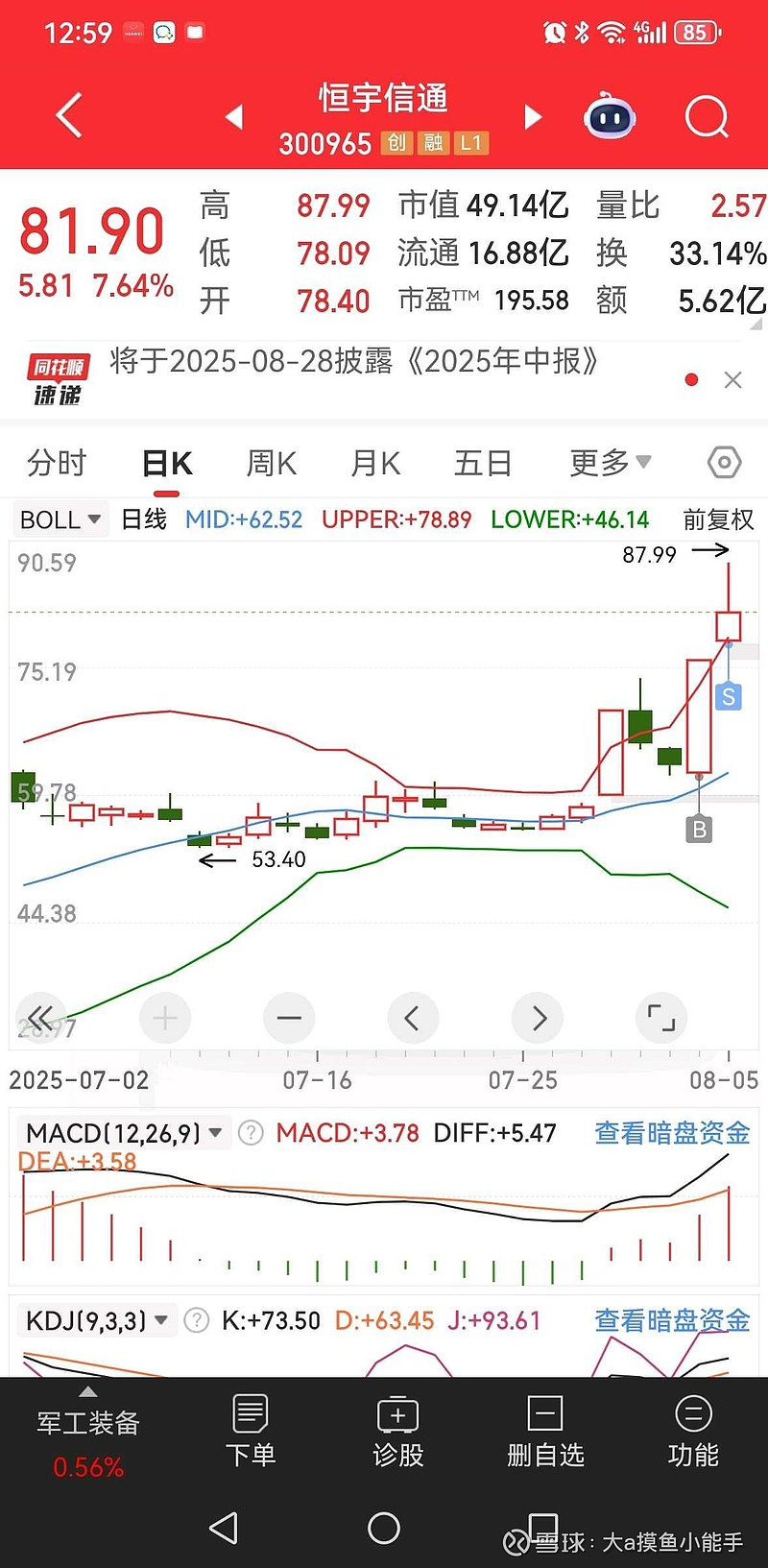The width and height of the screenshot is (768, 1568).
Task: Dismiss the 同花顺速递 announcement banner
Action: point(732,380)
